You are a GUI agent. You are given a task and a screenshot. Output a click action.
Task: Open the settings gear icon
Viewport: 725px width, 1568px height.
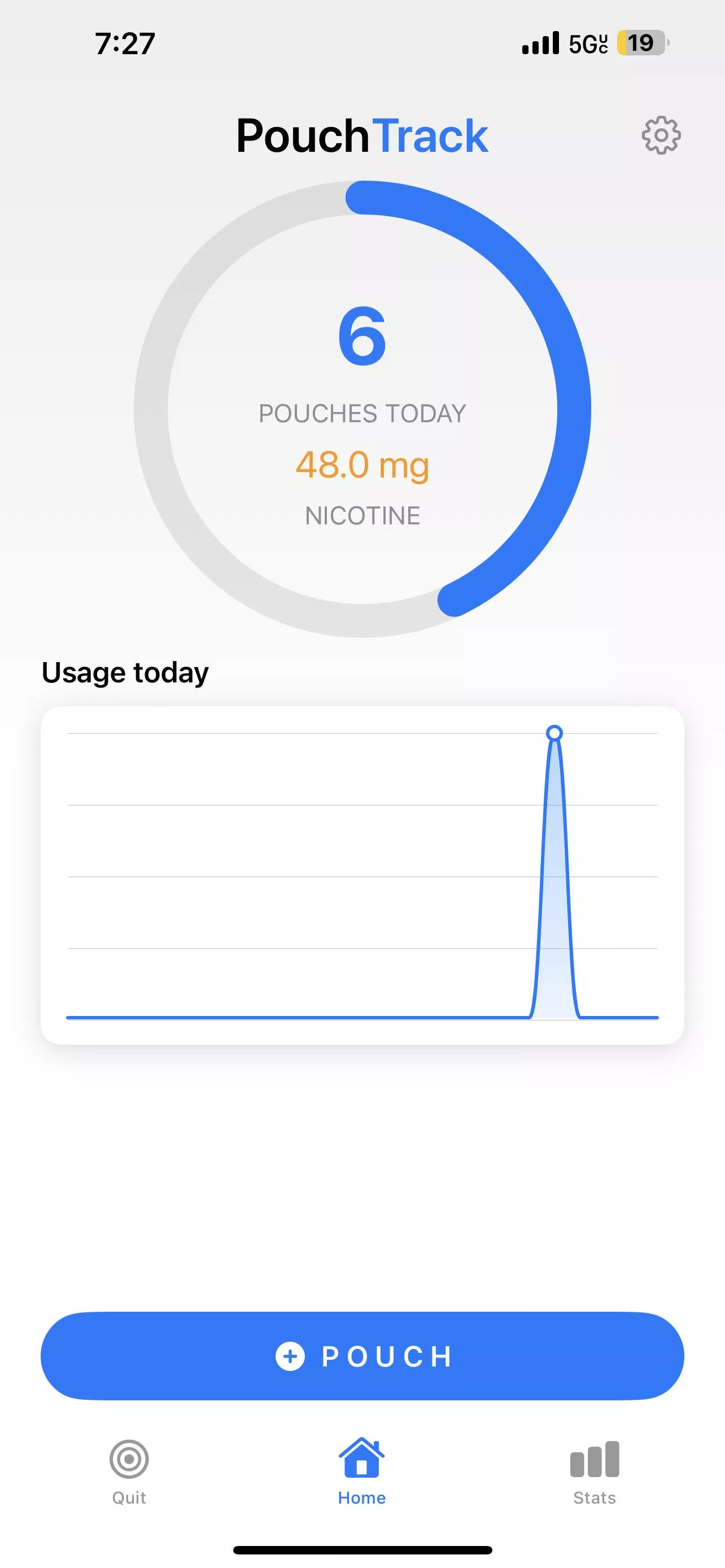661,135
